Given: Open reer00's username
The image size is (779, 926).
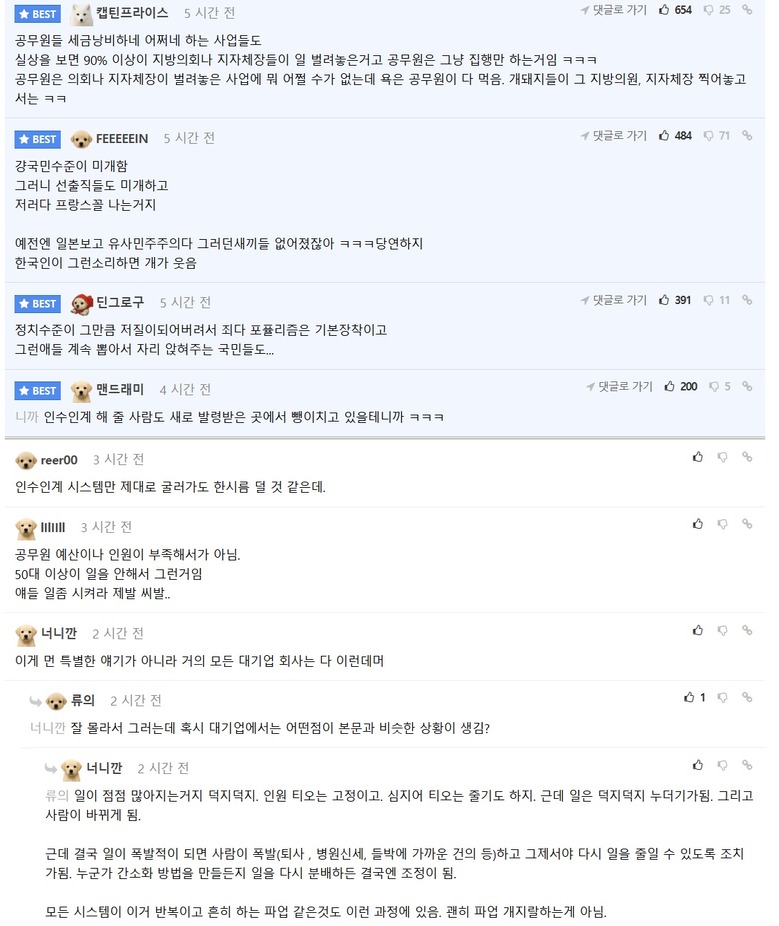Looking at the screenshot, I should [59, 460].
